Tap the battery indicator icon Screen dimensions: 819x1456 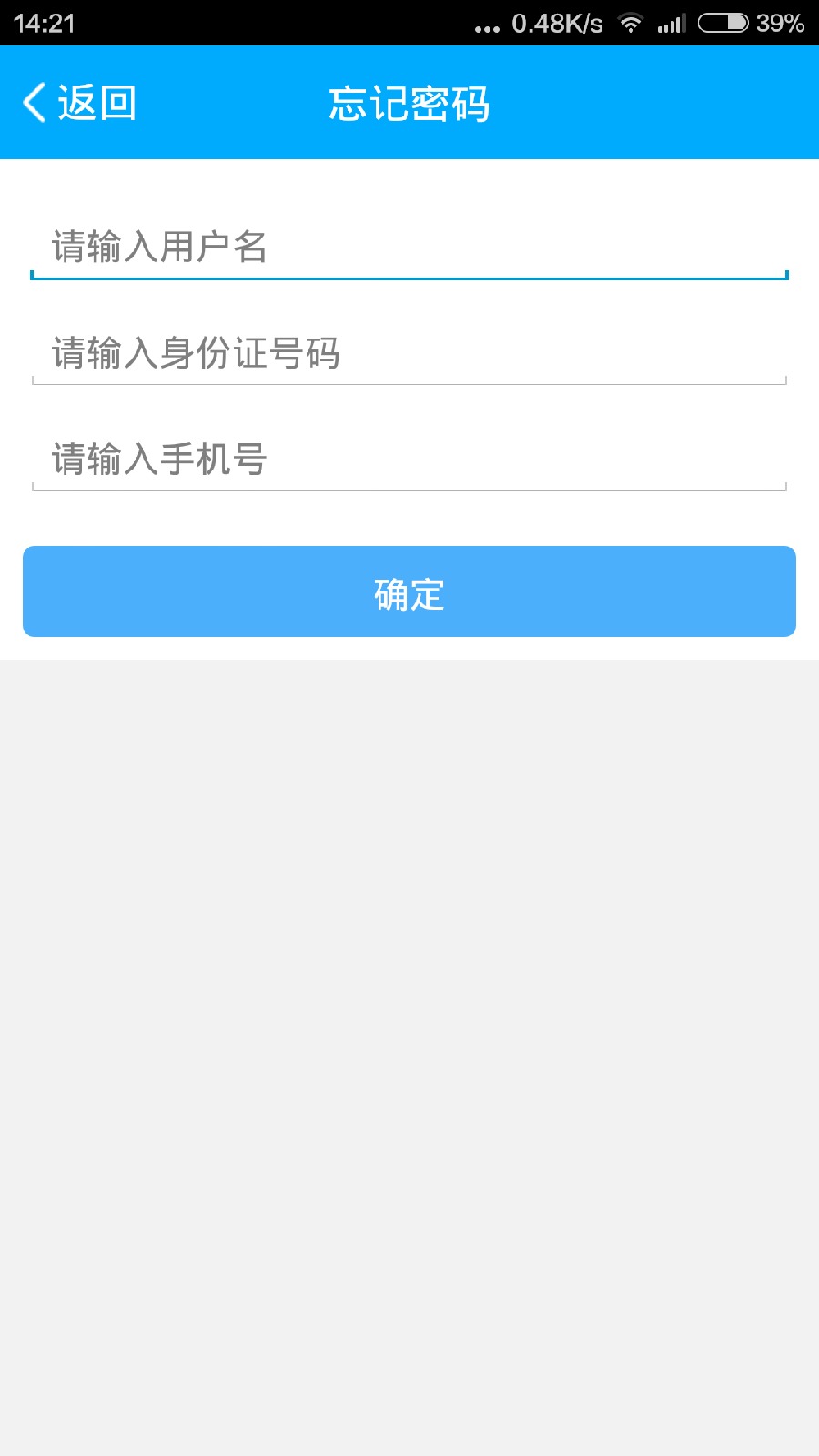722,23
